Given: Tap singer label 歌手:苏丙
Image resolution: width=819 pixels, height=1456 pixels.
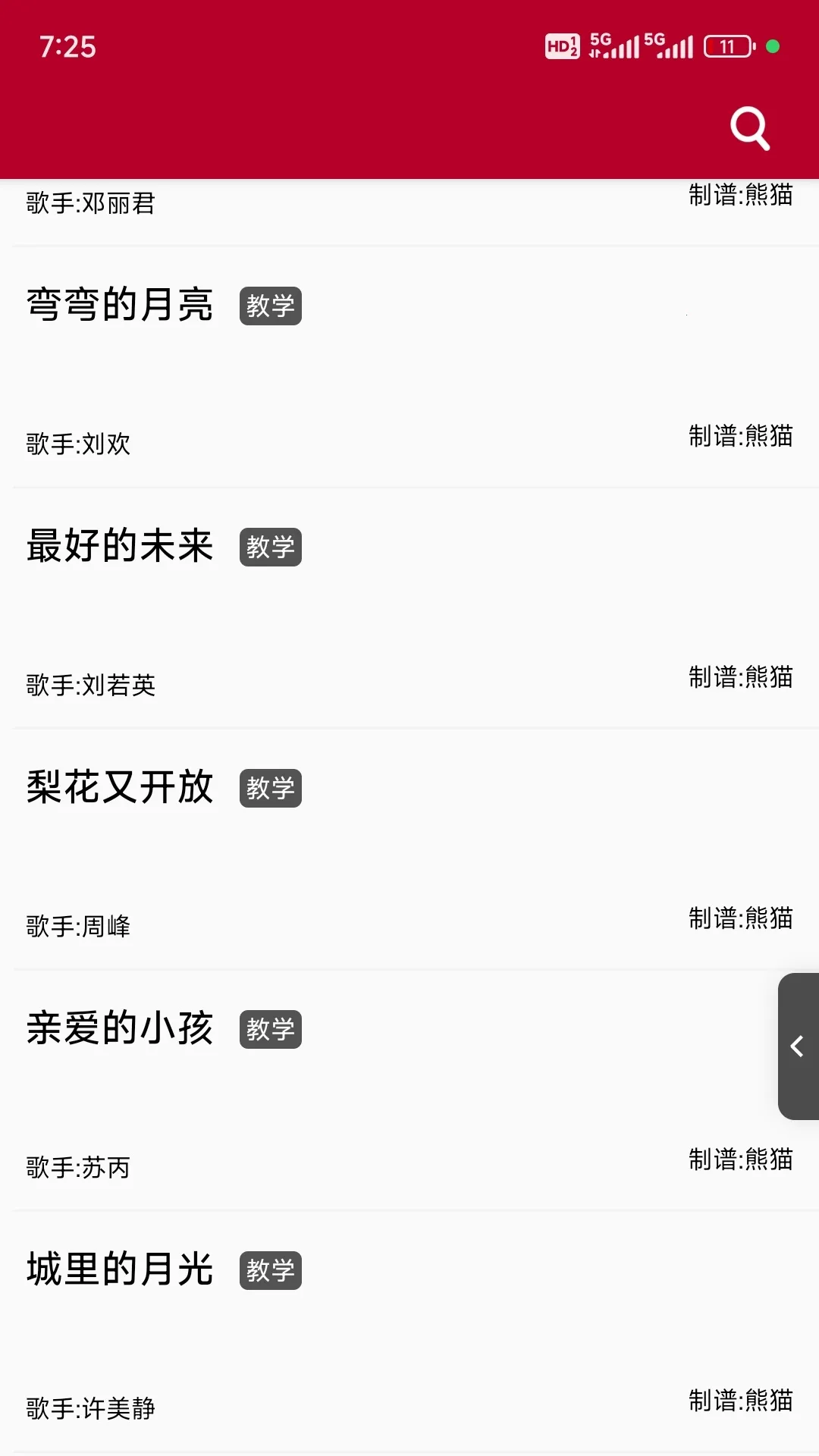Looking at the screenshot, I should [78, 1168].
